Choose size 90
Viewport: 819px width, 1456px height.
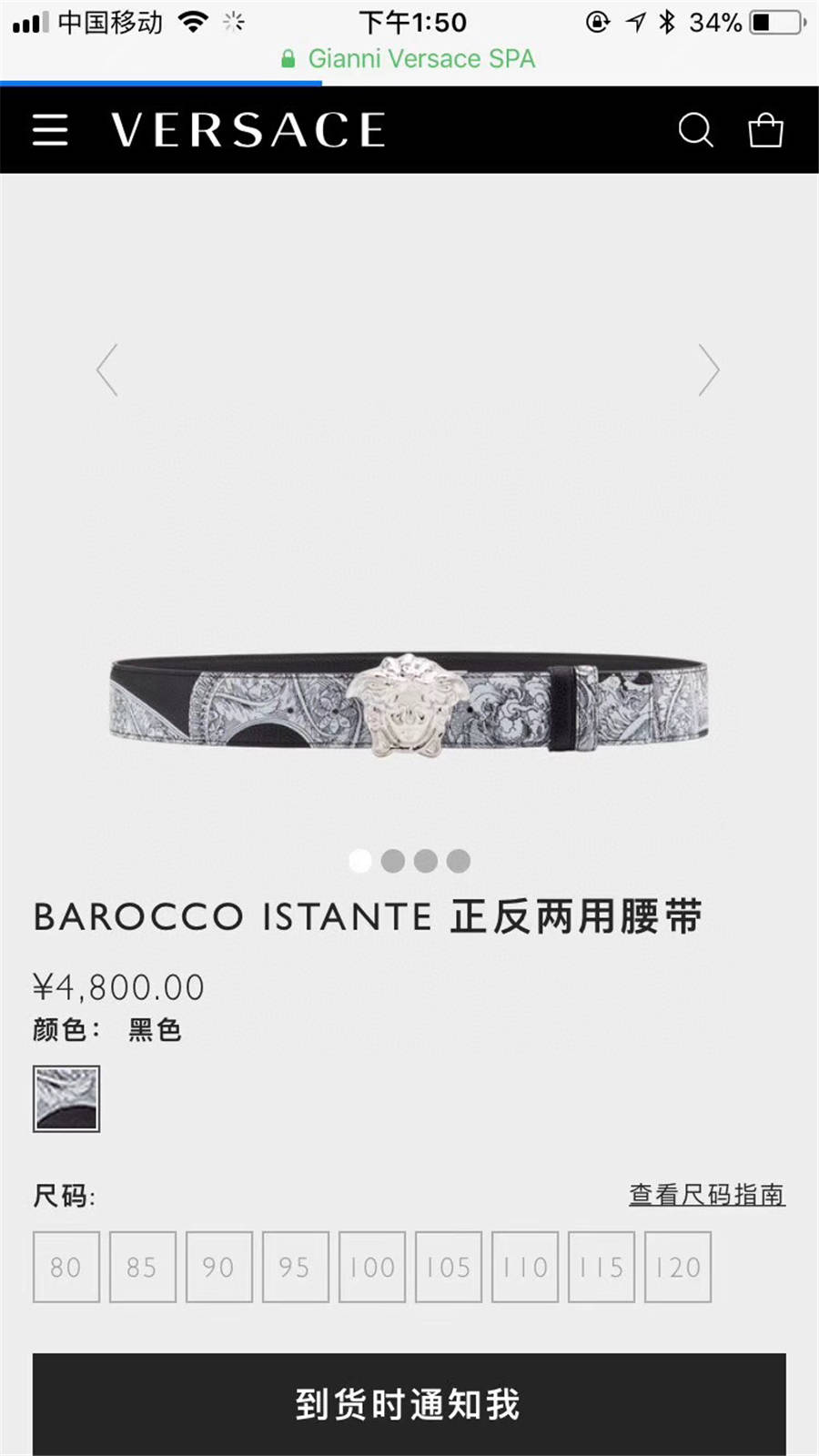(219, 1267)
